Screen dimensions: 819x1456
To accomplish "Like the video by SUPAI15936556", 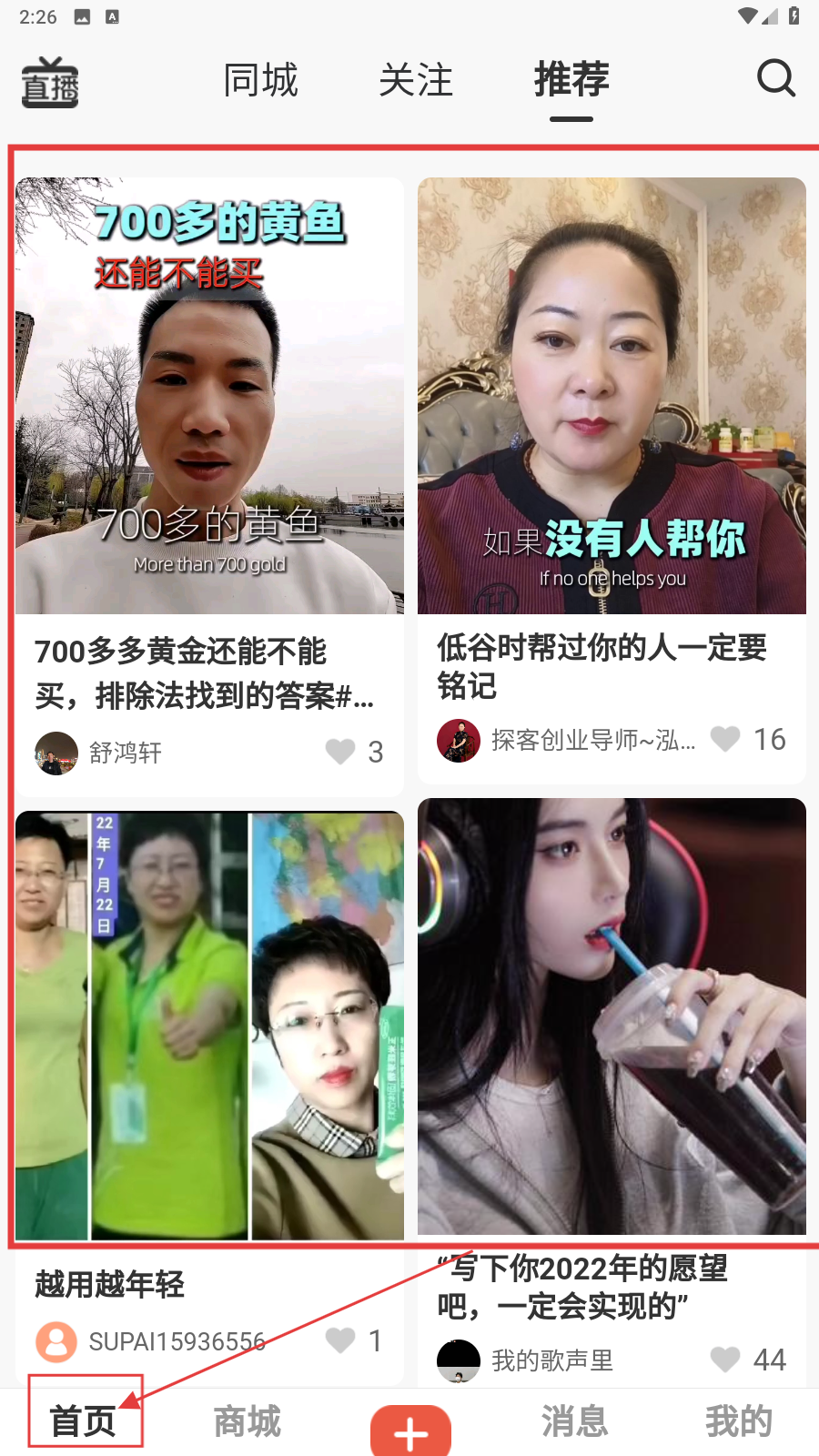I will coord(341,1340).
